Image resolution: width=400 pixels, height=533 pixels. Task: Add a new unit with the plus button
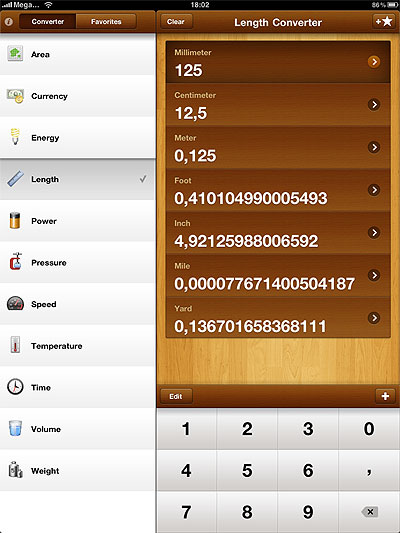pos(385,396)
